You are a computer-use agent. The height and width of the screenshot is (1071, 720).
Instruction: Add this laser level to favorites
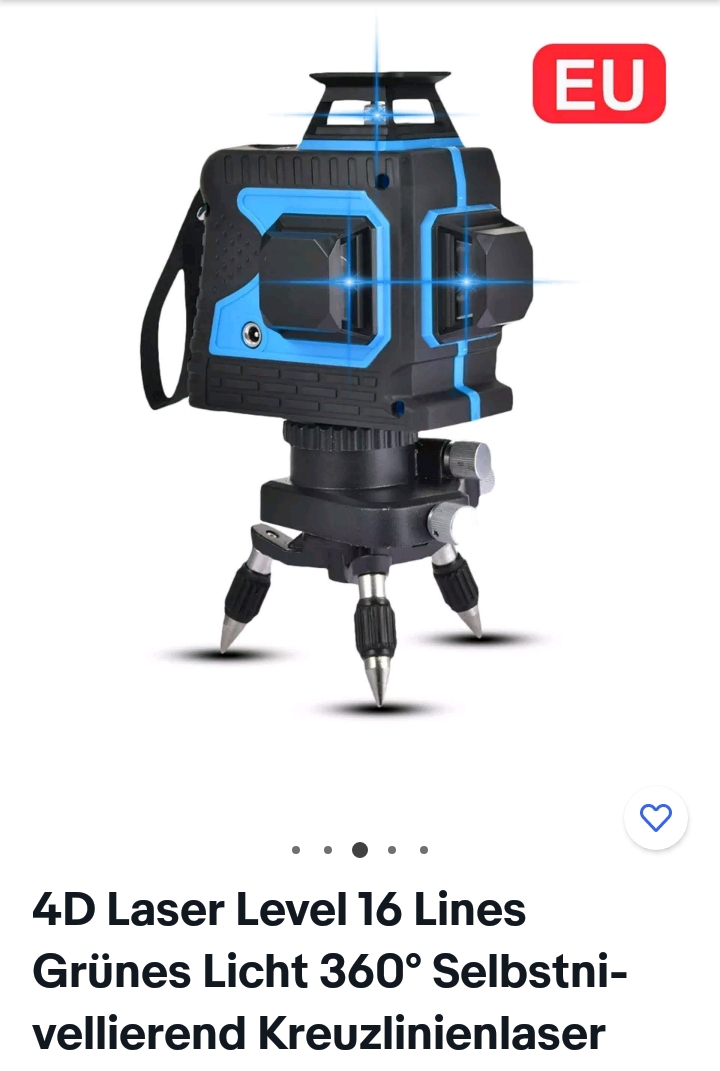655,819
